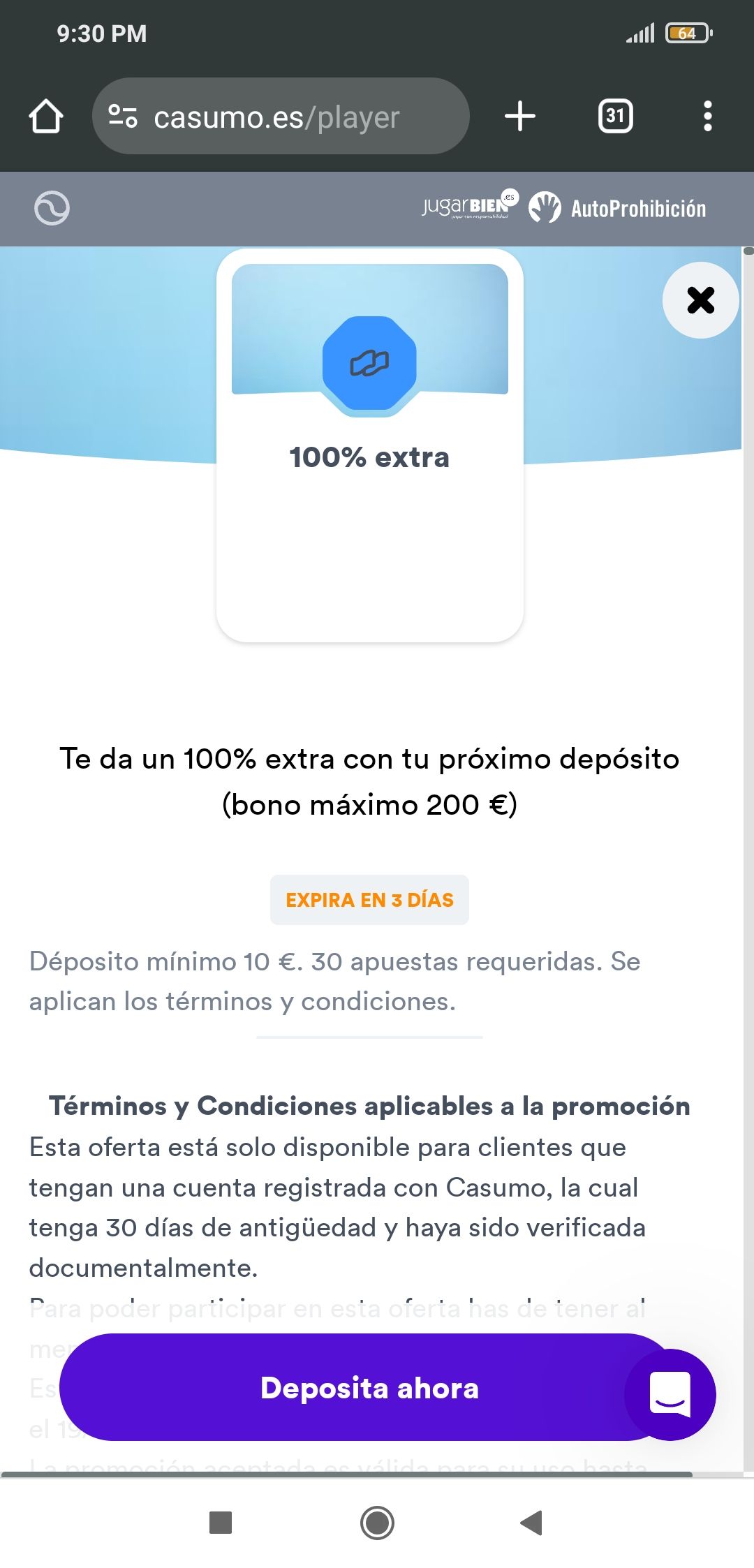View the 31 open tabs
The image size is (754, 1568).
tap(615, 117)
